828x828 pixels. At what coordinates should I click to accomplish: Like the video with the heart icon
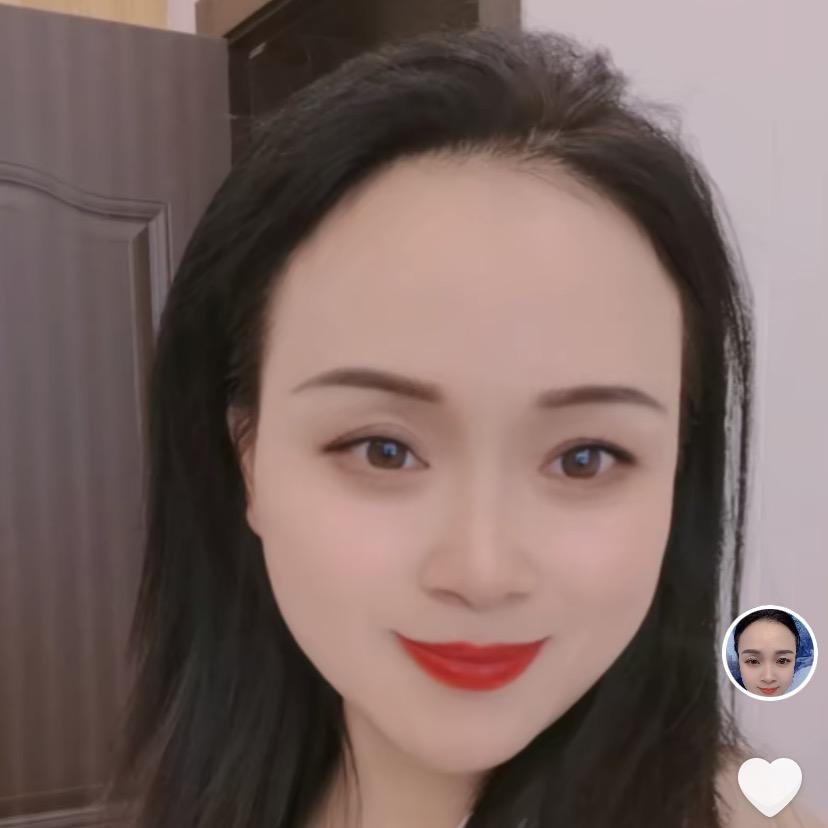tap(769, 787)
